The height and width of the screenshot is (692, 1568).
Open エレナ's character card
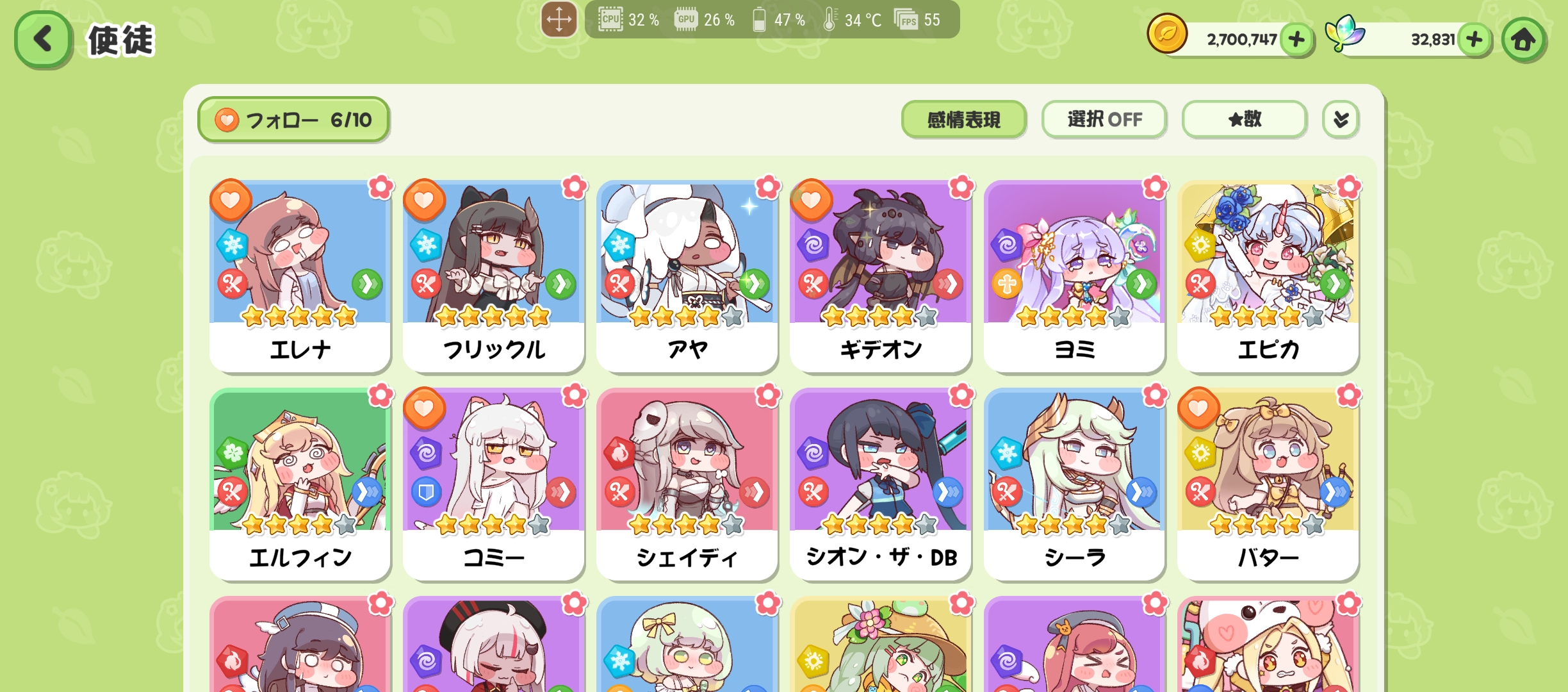[300, 276]
